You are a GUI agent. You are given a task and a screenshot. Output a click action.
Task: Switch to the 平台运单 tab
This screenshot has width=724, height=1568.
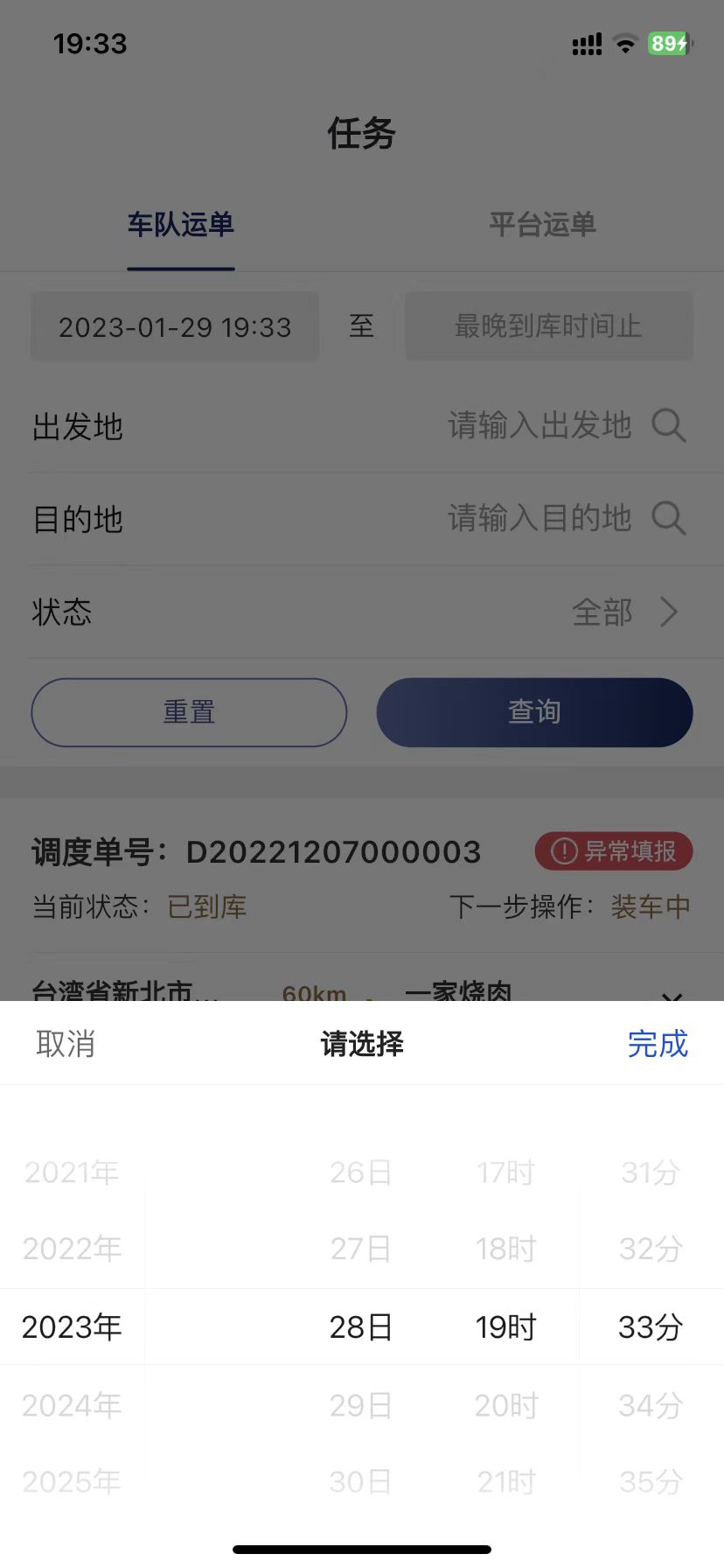542,225
